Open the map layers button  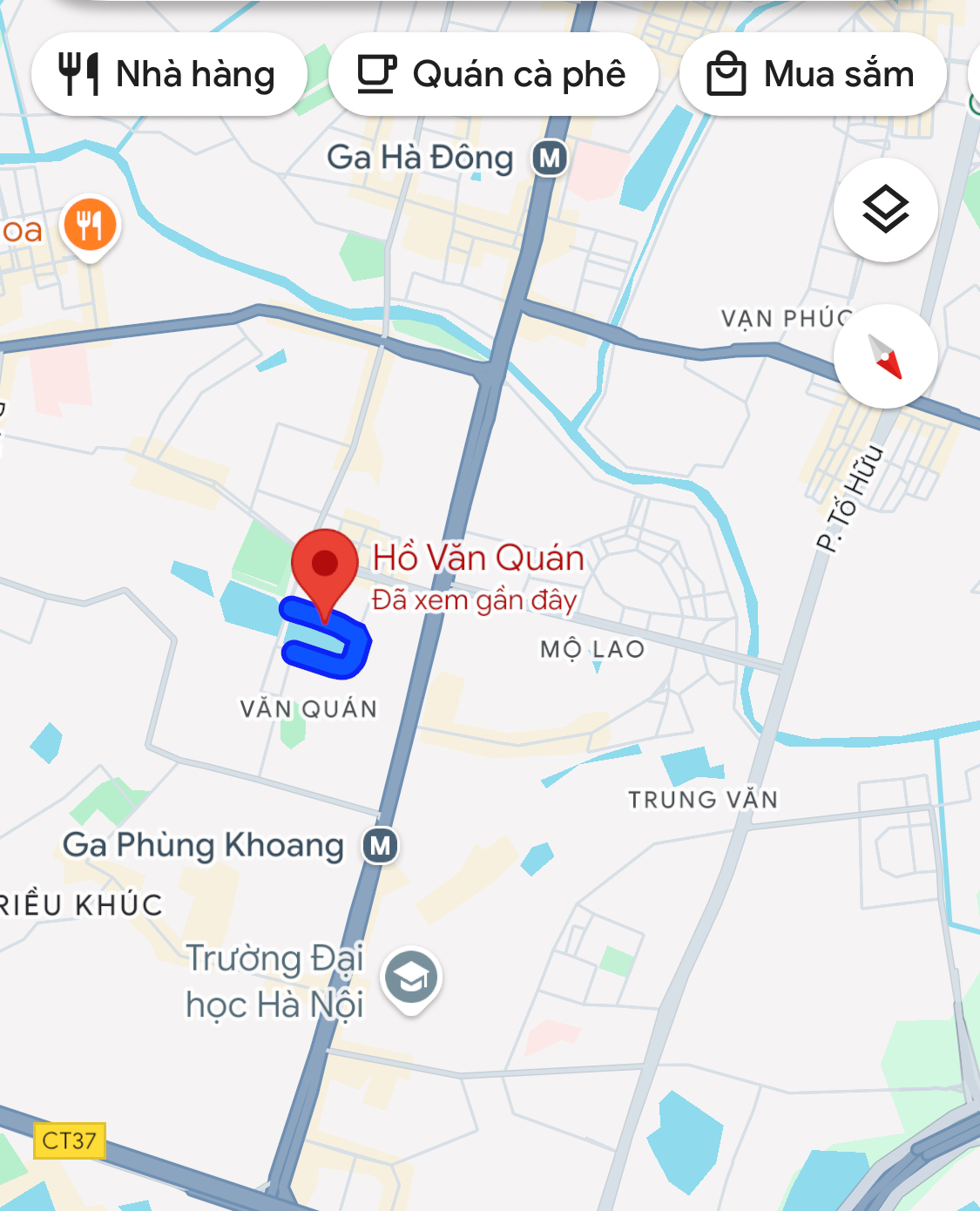[885, 210]
